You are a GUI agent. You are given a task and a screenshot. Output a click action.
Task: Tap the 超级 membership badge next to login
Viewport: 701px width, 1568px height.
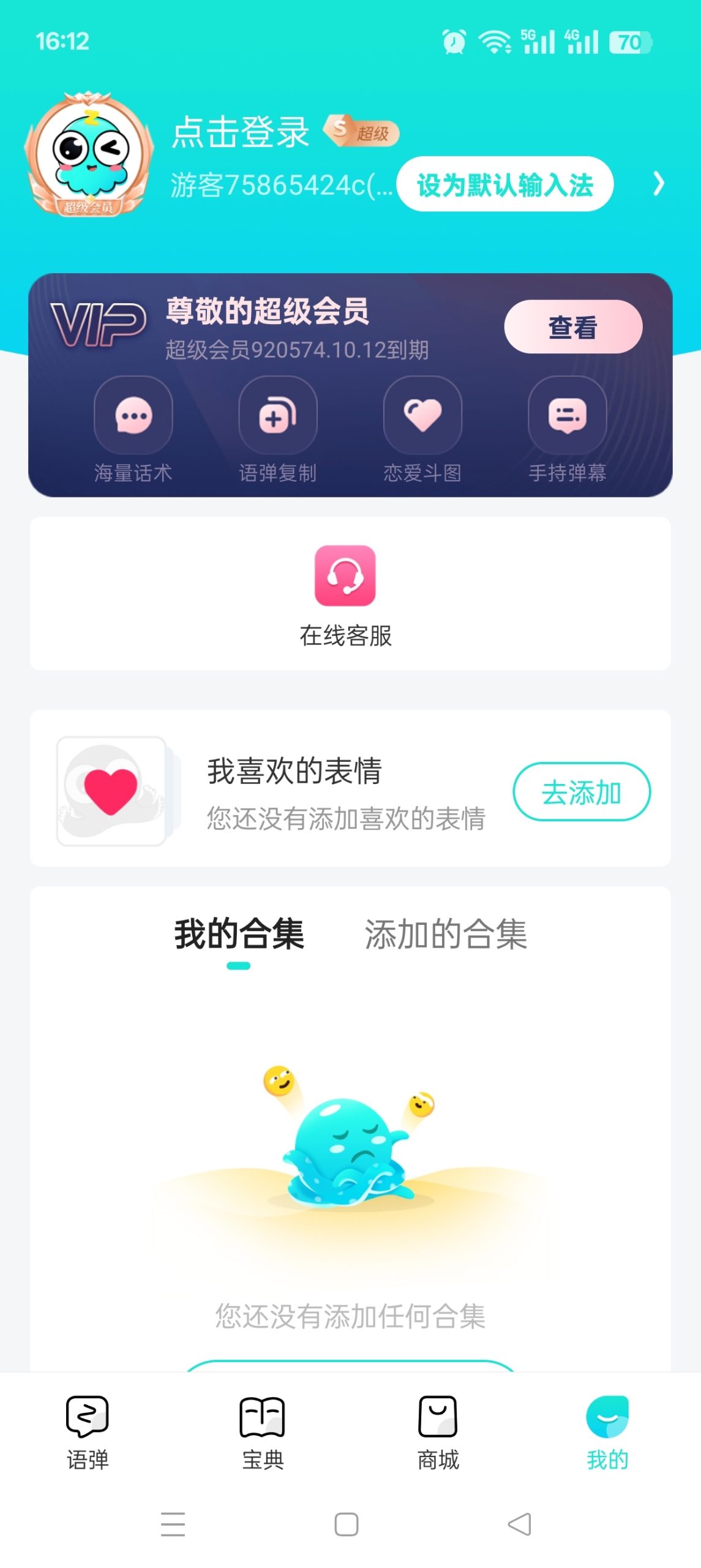pyautogui.click(x=361, y=130)
